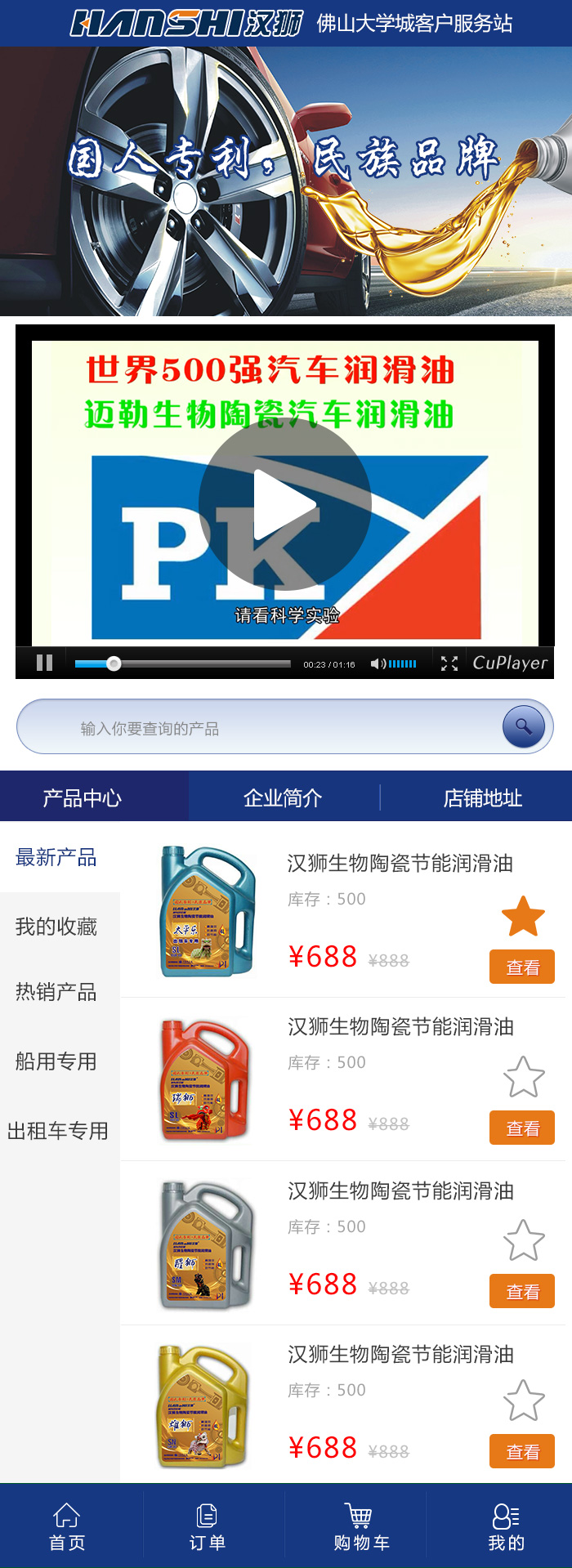This screenshot has width=572, height=1568.
Task: Tap 查看 on the blue-bottle lubricant
Action: [x=522, y=967]
